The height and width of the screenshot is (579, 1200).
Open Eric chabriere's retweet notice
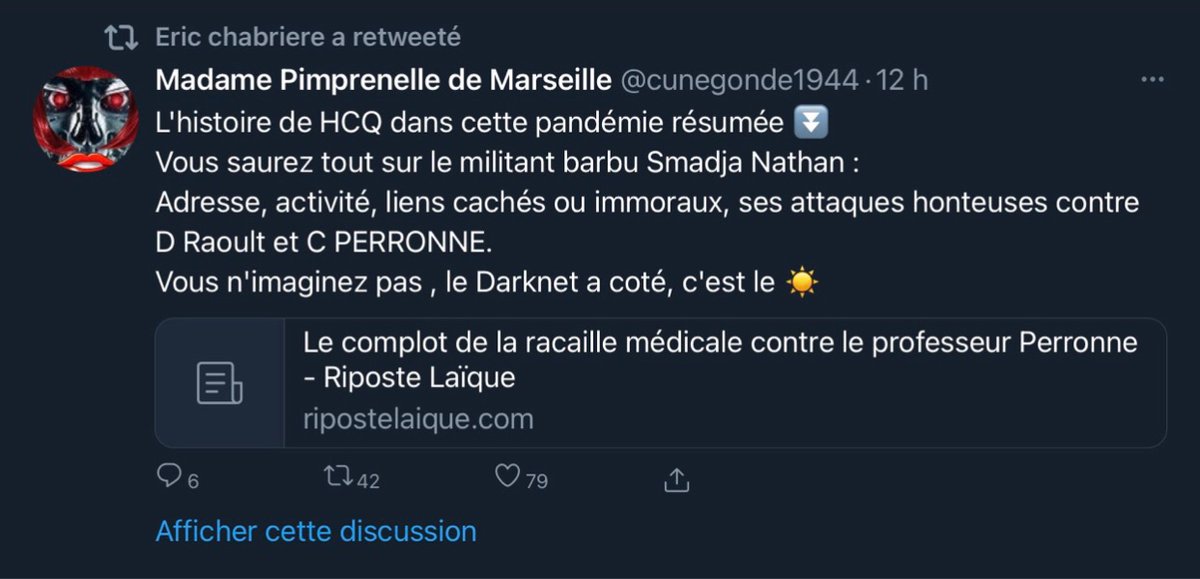click(x=308, y=37)
